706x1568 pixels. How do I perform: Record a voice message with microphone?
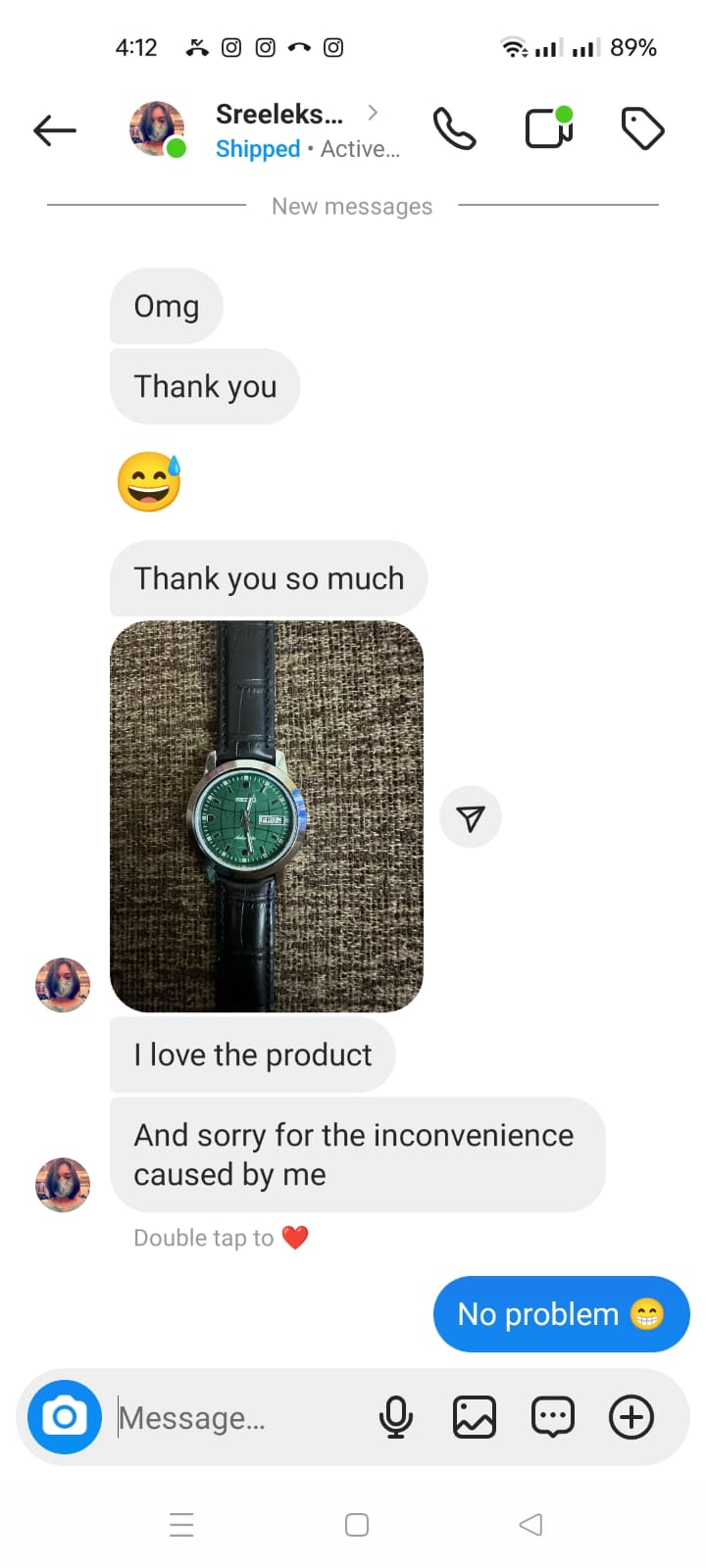(x=396, y=1417)
